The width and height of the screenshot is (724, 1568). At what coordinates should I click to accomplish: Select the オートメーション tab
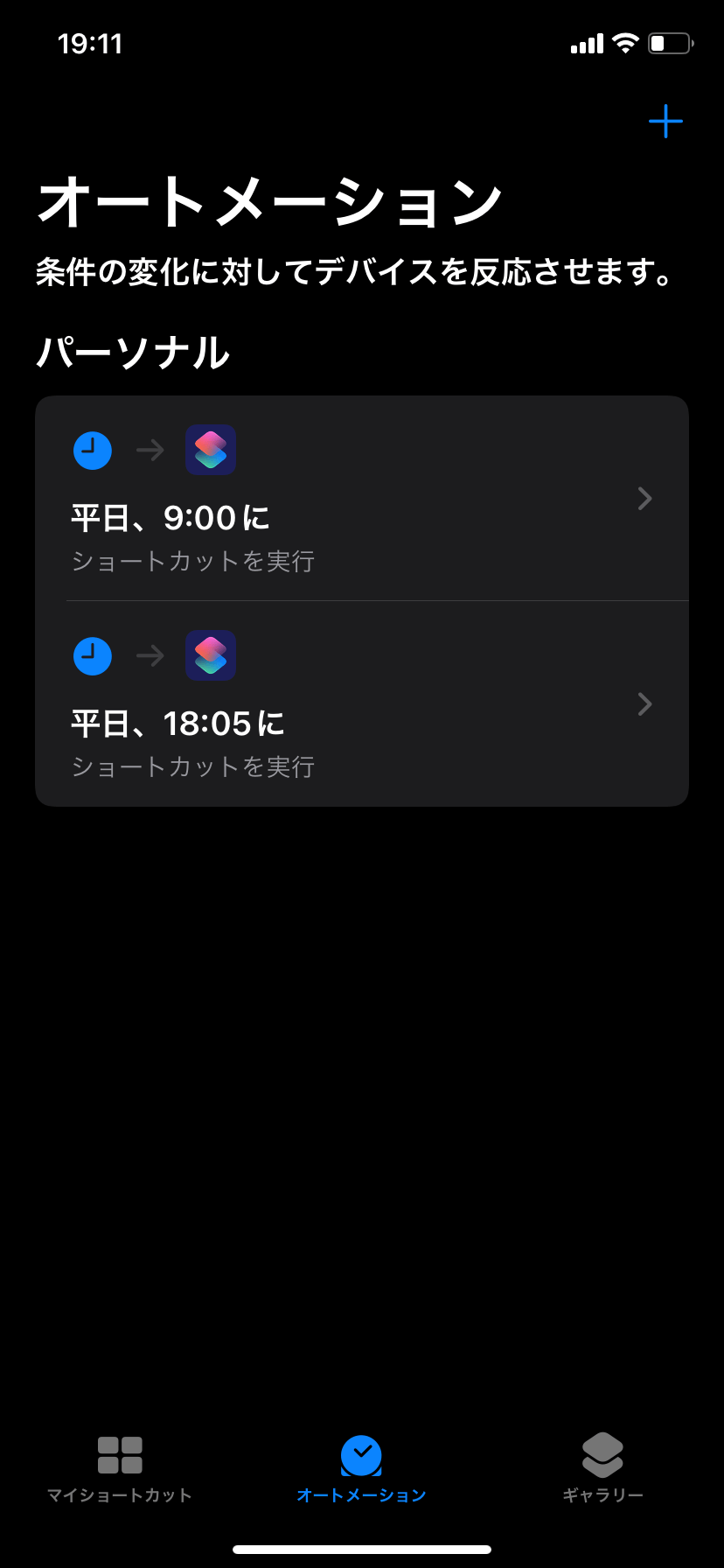[361, 1468]
